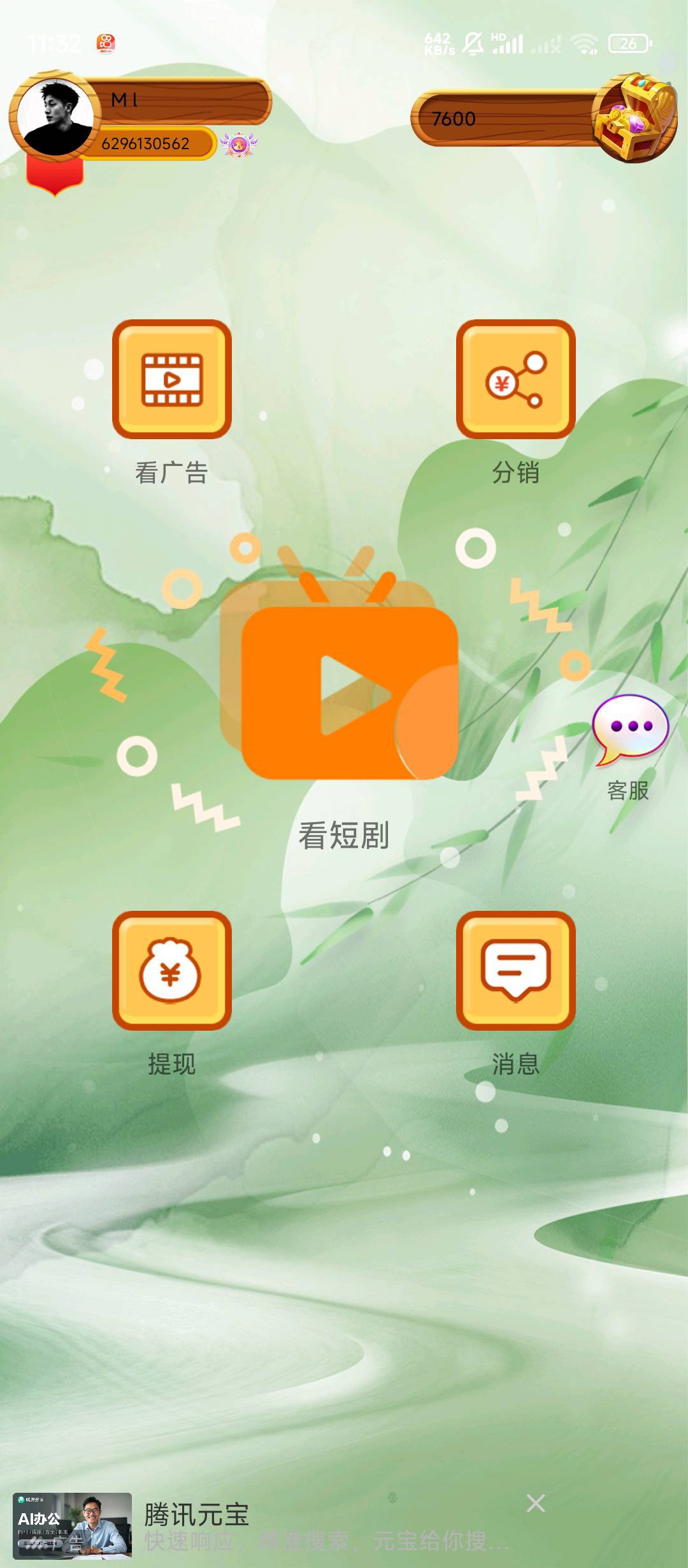Dismiss the 腾讯元宝 ad banner
This screenshot has width=688, height=1568.
pyautogui.click(x=536, y=1504)
